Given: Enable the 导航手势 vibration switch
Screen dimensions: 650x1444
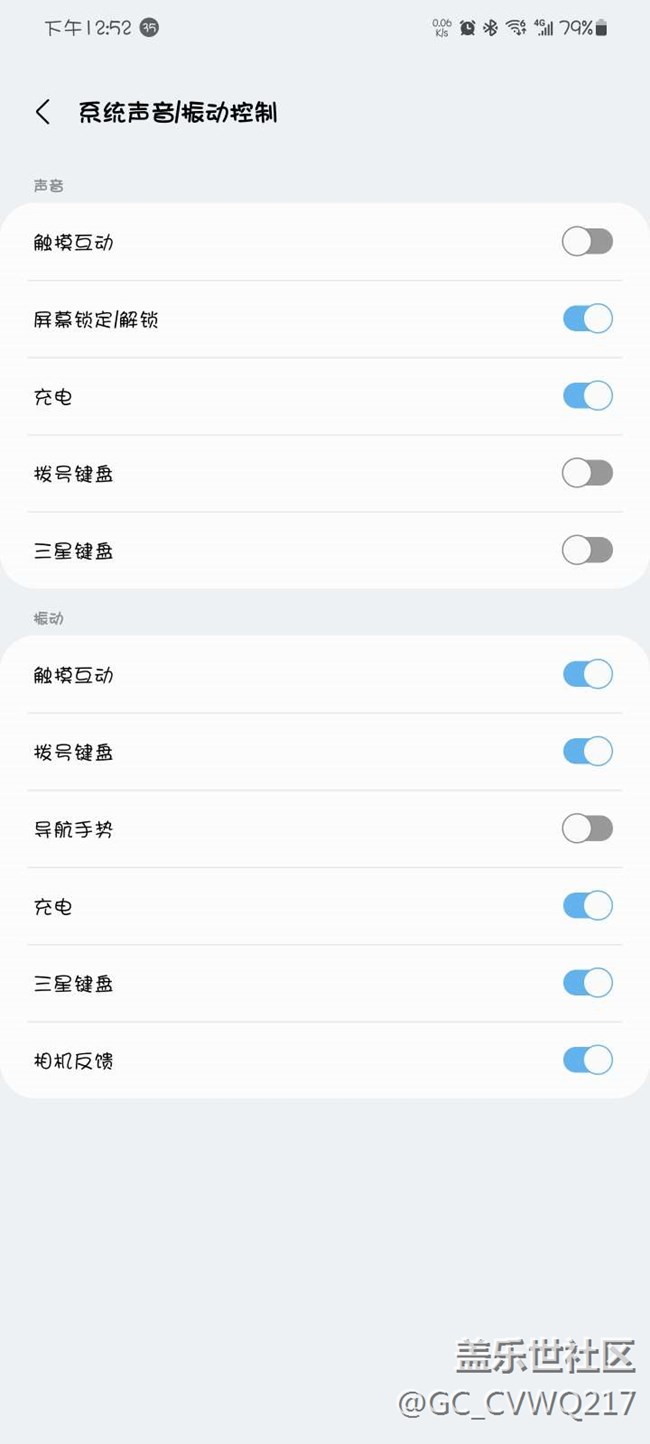Looking at the screenshot, I should (587, 828).
